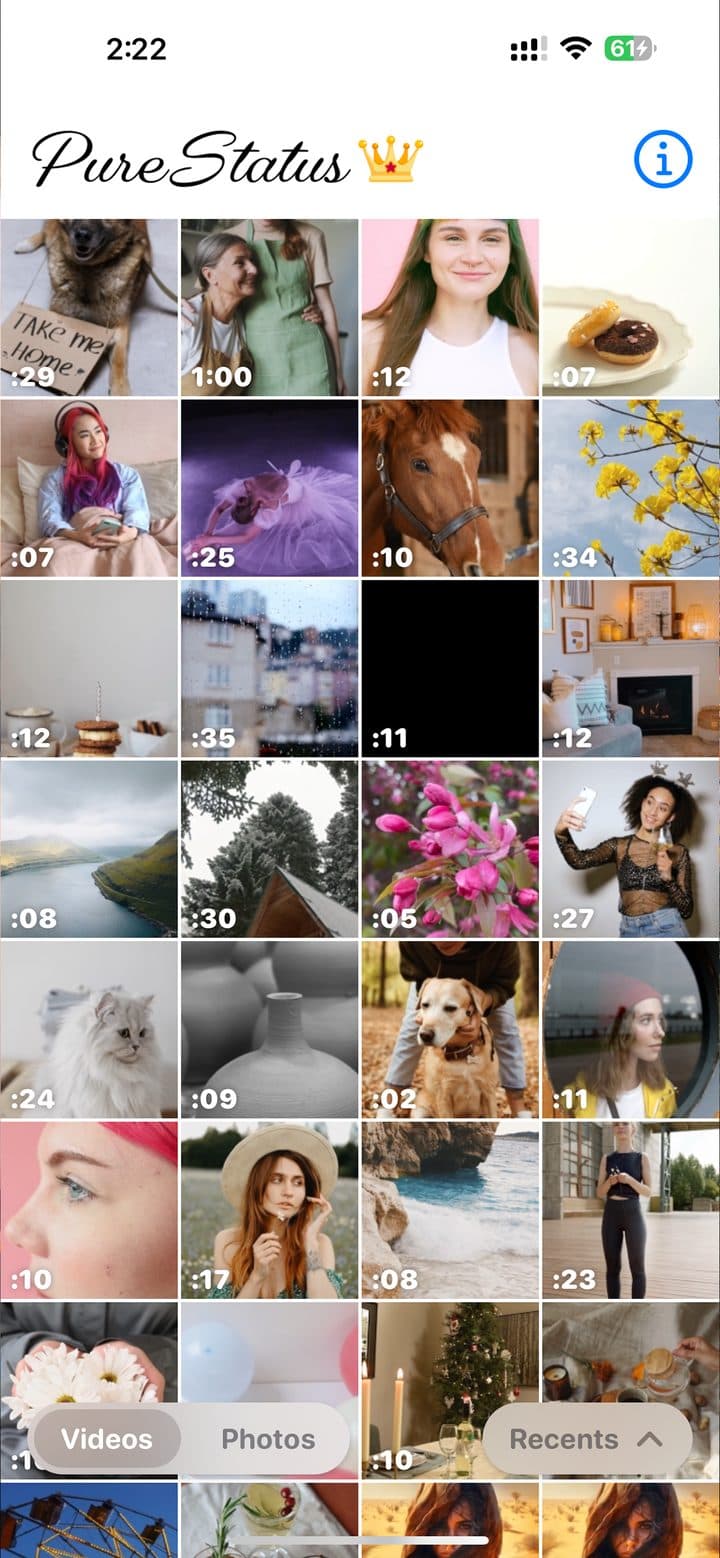Screen dimensions: 720x1558
Task: Open the woman taking a selfie video
Action: [630, 848]
